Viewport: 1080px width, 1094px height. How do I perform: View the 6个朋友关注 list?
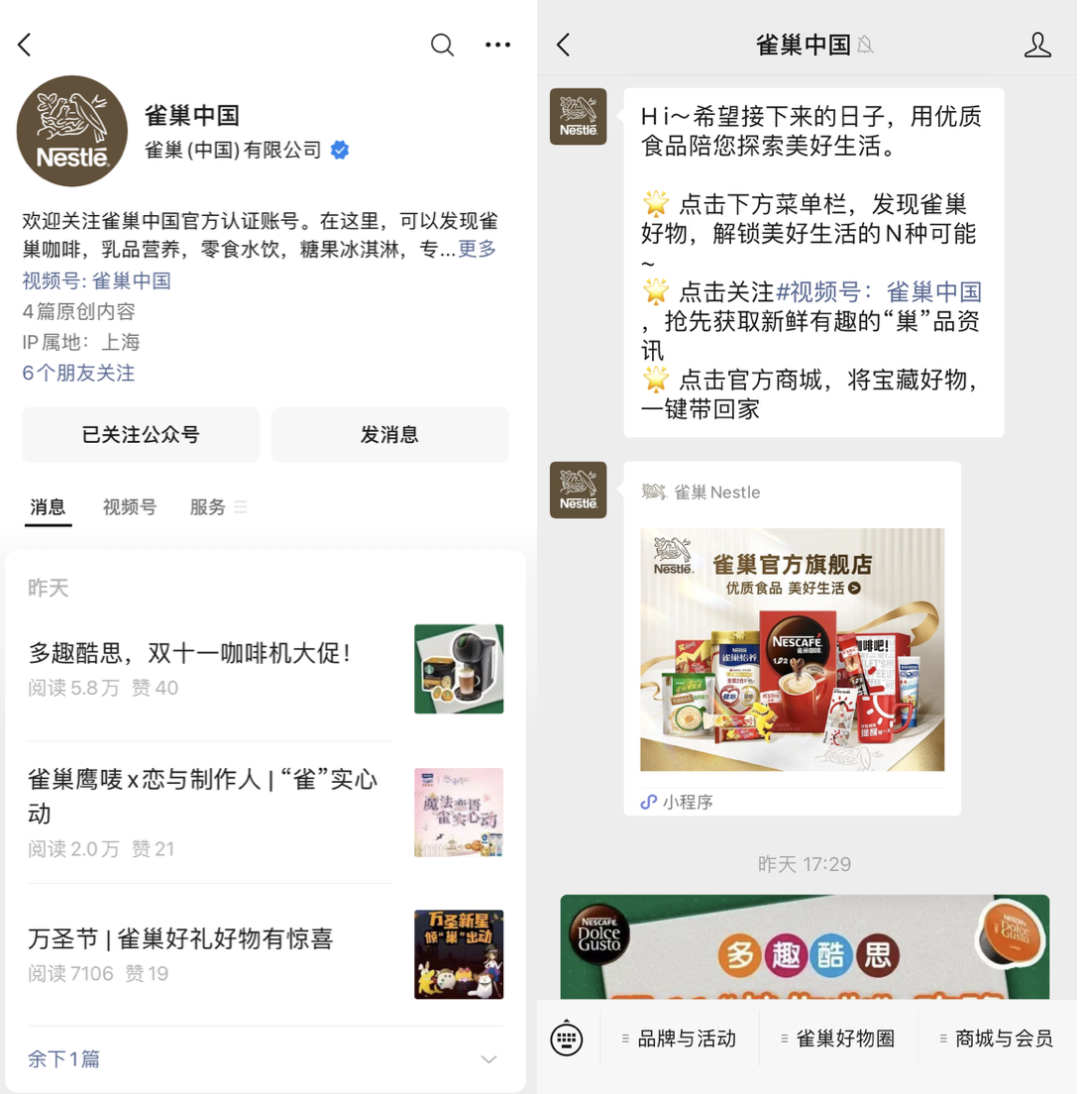pyautogui.click(x=78, y=373)
